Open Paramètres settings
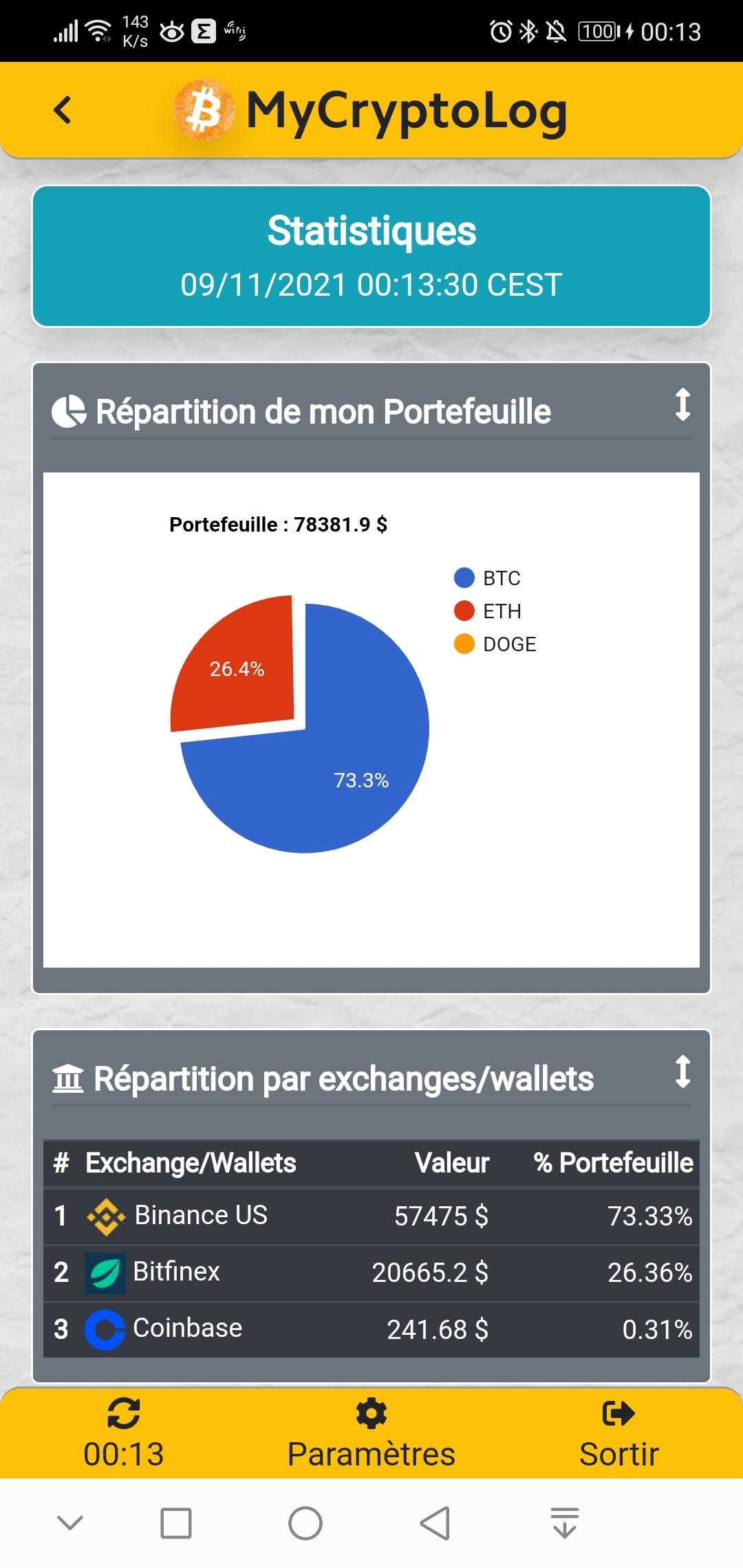The height and width of the screenshot is (1568, 743). [x=371, y=1434]
